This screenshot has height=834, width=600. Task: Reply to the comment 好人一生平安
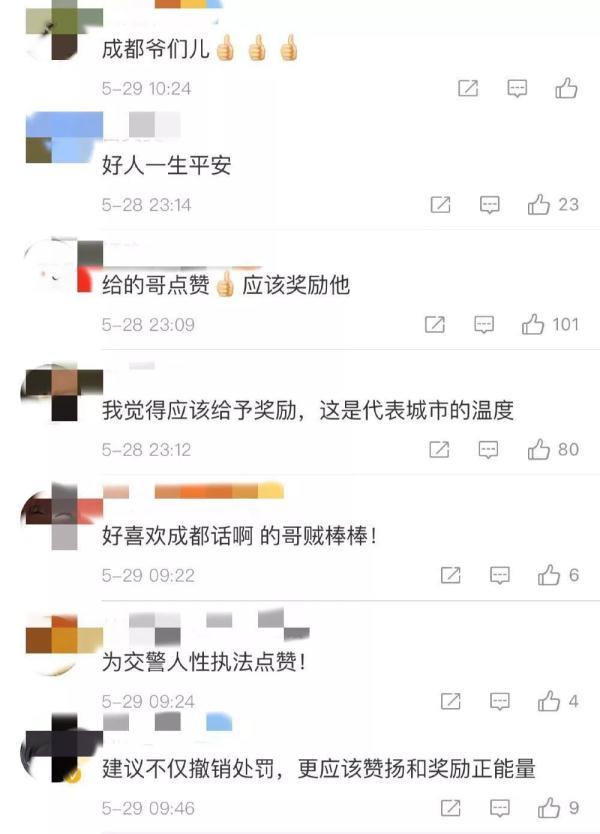pos(490,205)
